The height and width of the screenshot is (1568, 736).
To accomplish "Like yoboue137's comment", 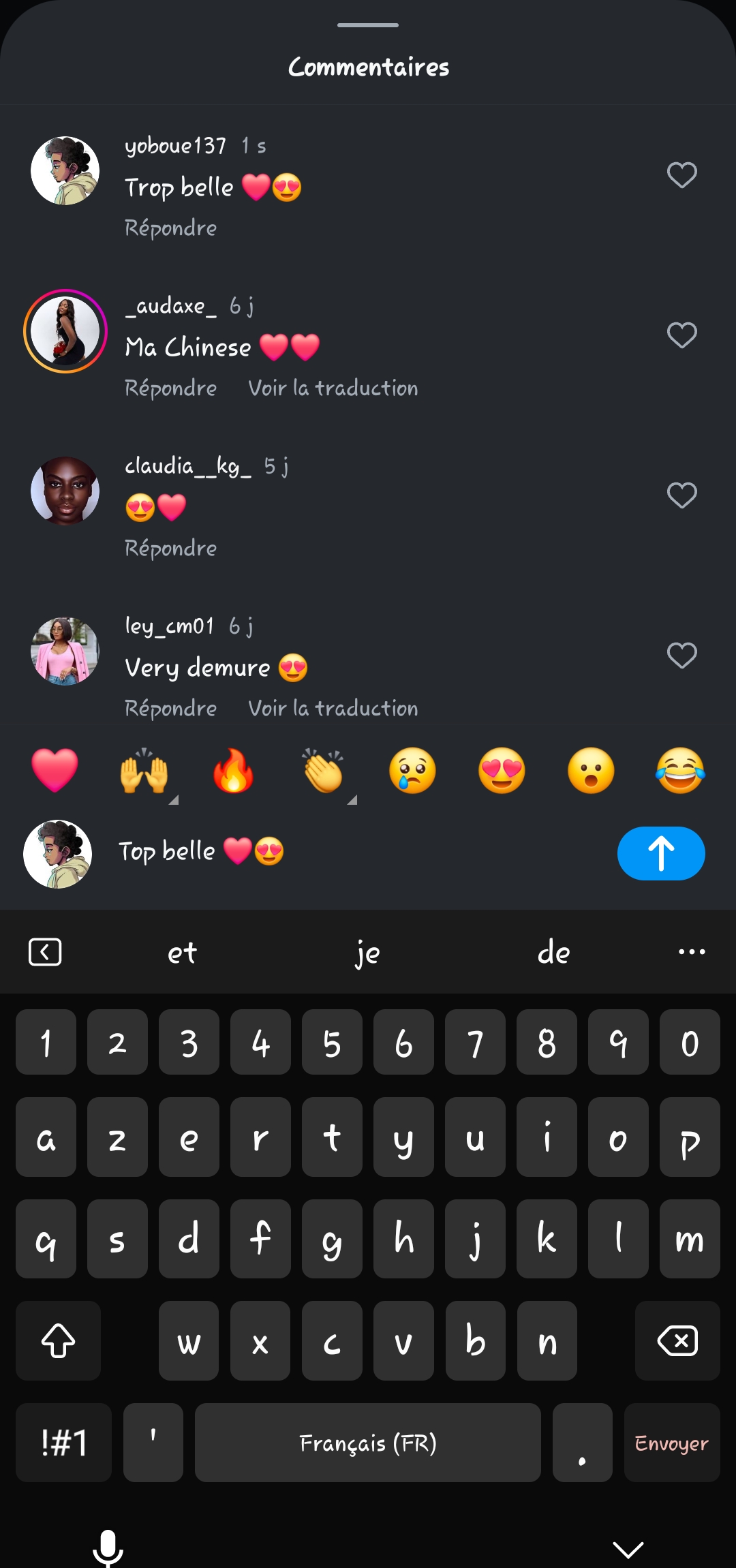I will pos(681,175).
